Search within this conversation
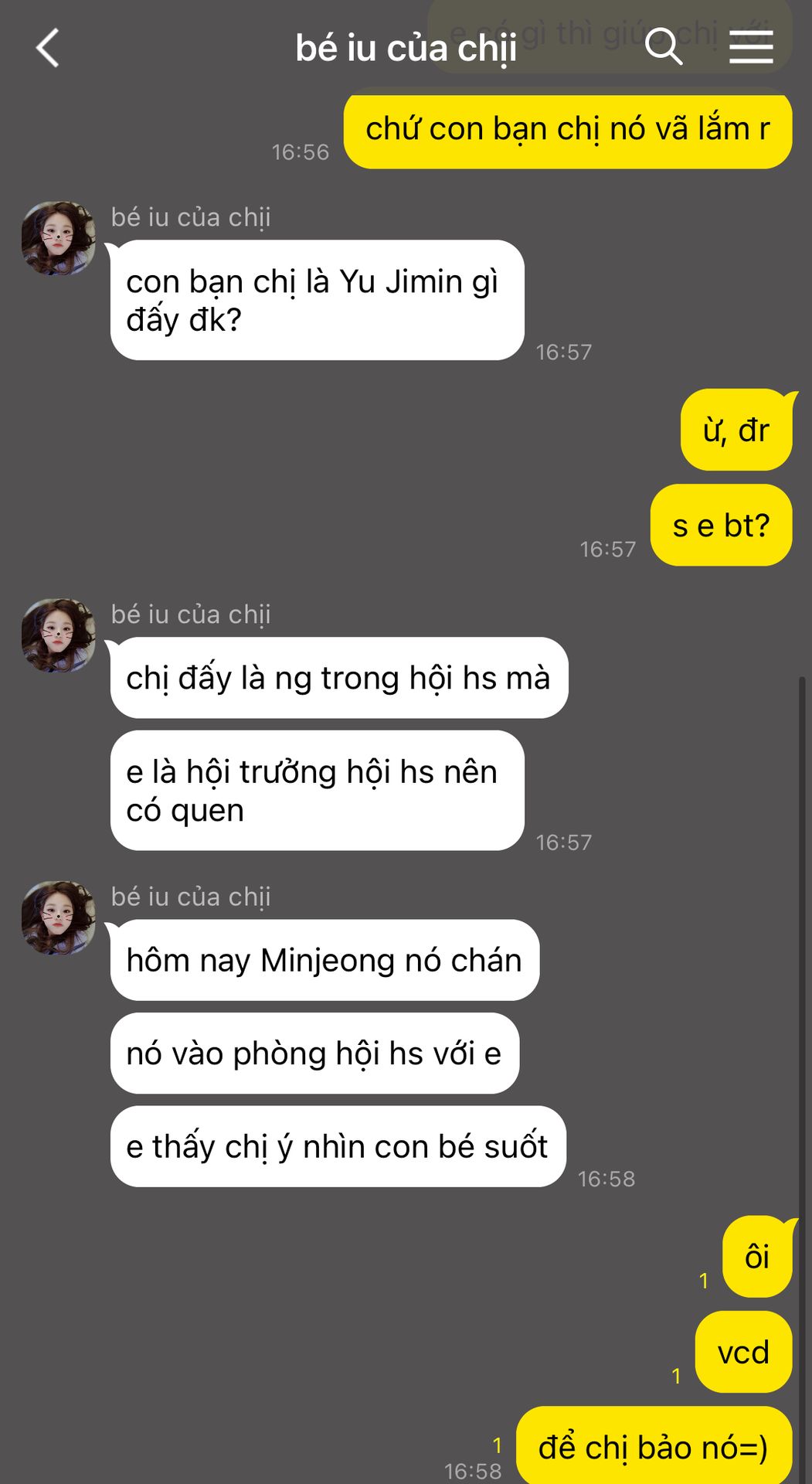Screen dimensions: 812x1484 pos(664,47)
